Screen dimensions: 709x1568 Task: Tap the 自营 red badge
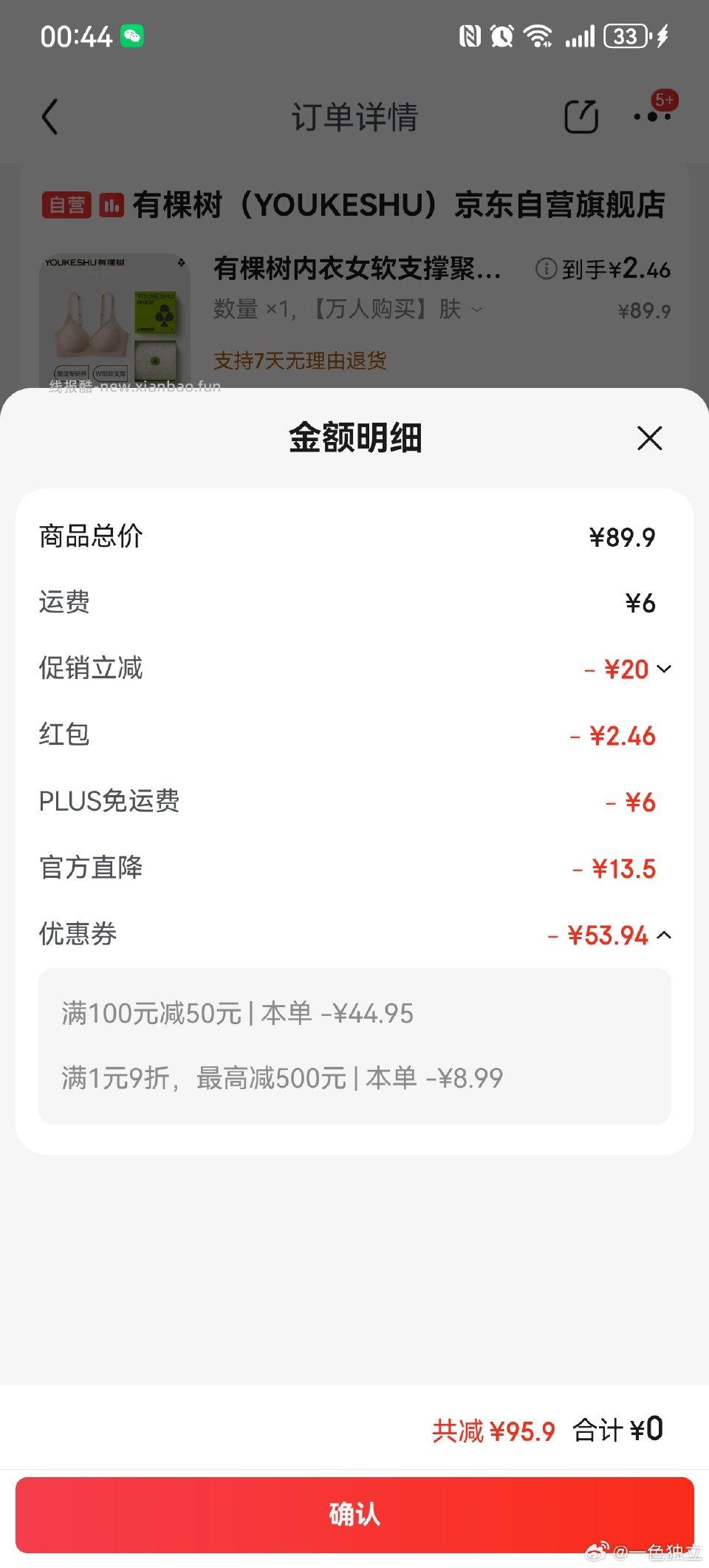pos(66,206)
